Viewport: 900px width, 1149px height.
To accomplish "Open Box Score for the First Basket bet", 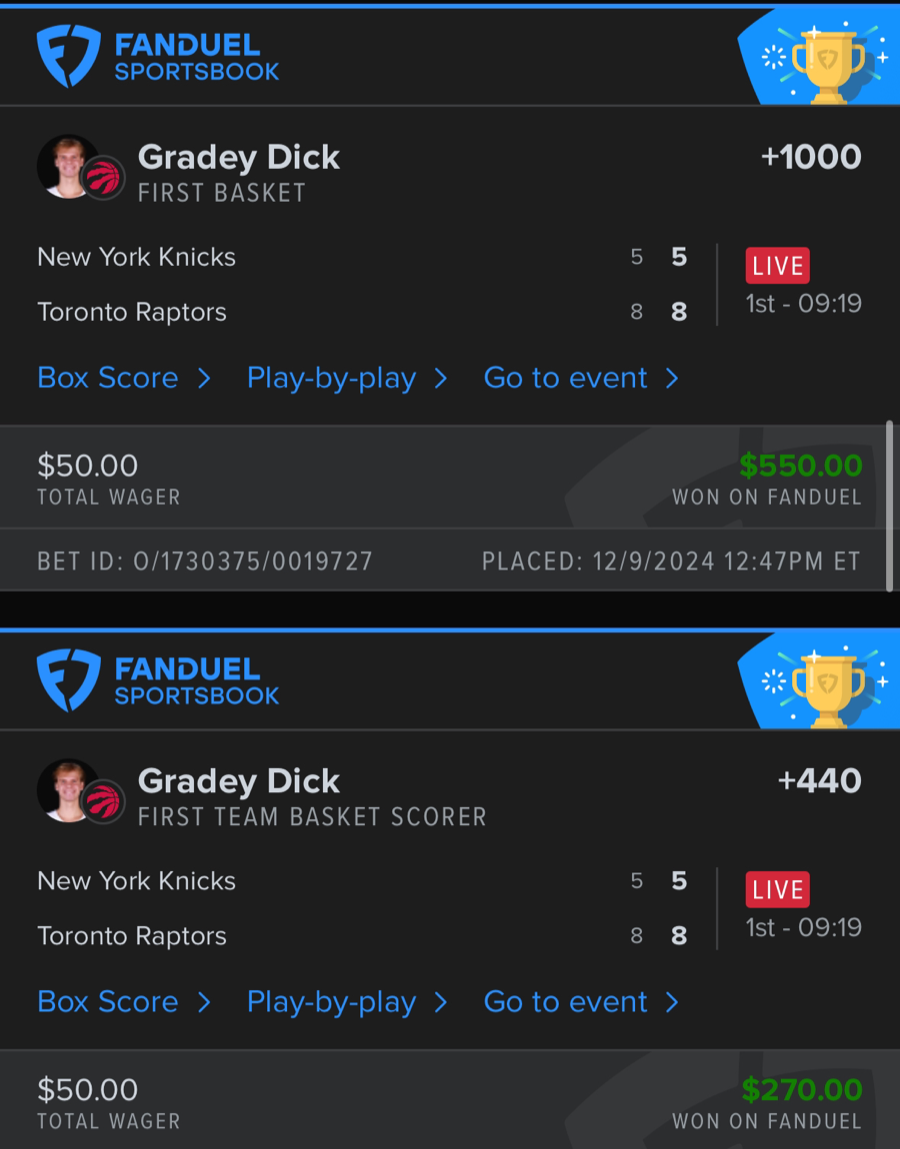I will pos(107,378).
